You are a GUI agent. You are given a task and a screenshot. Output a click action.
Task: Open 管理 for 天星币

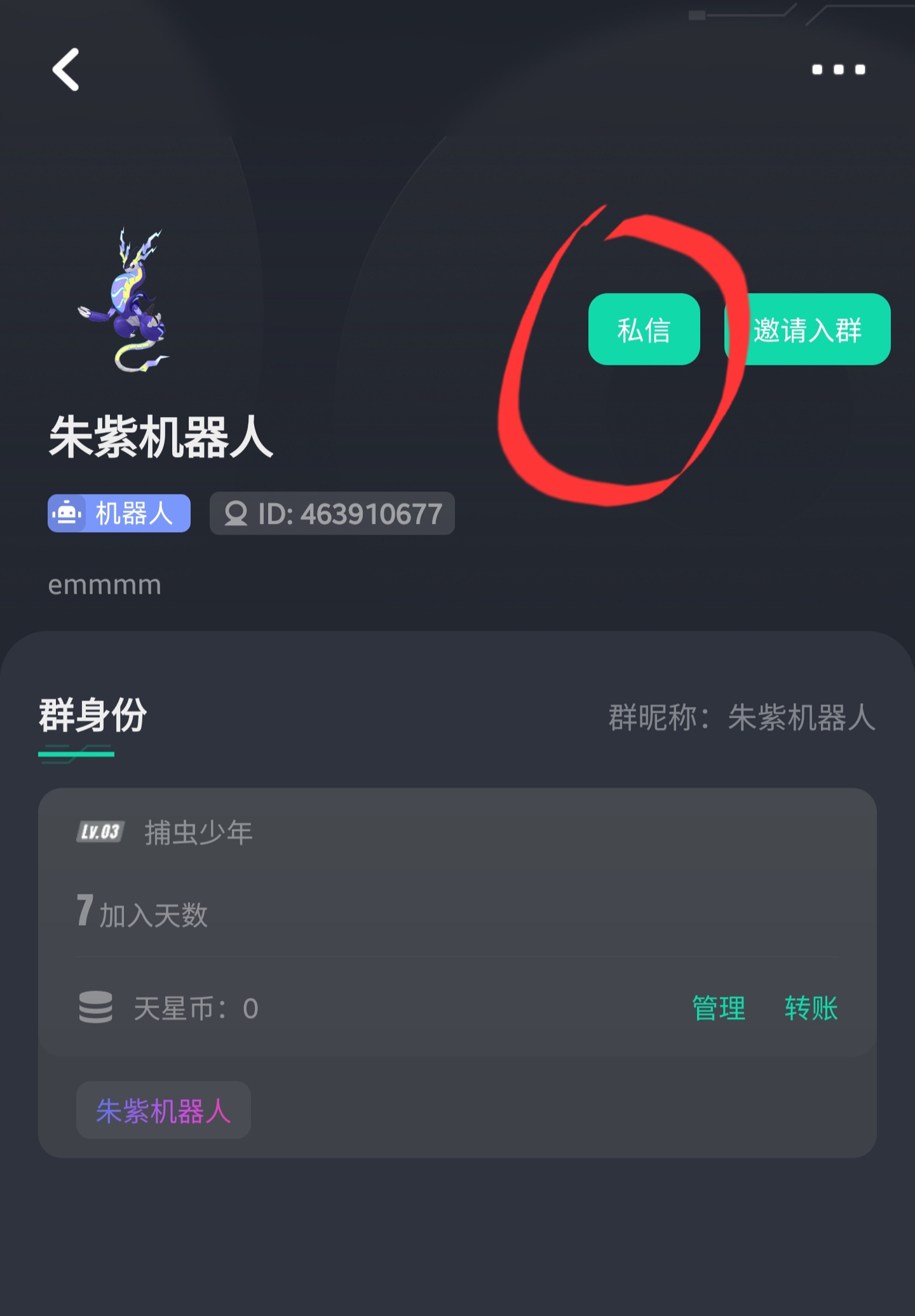coord(719,1008)
